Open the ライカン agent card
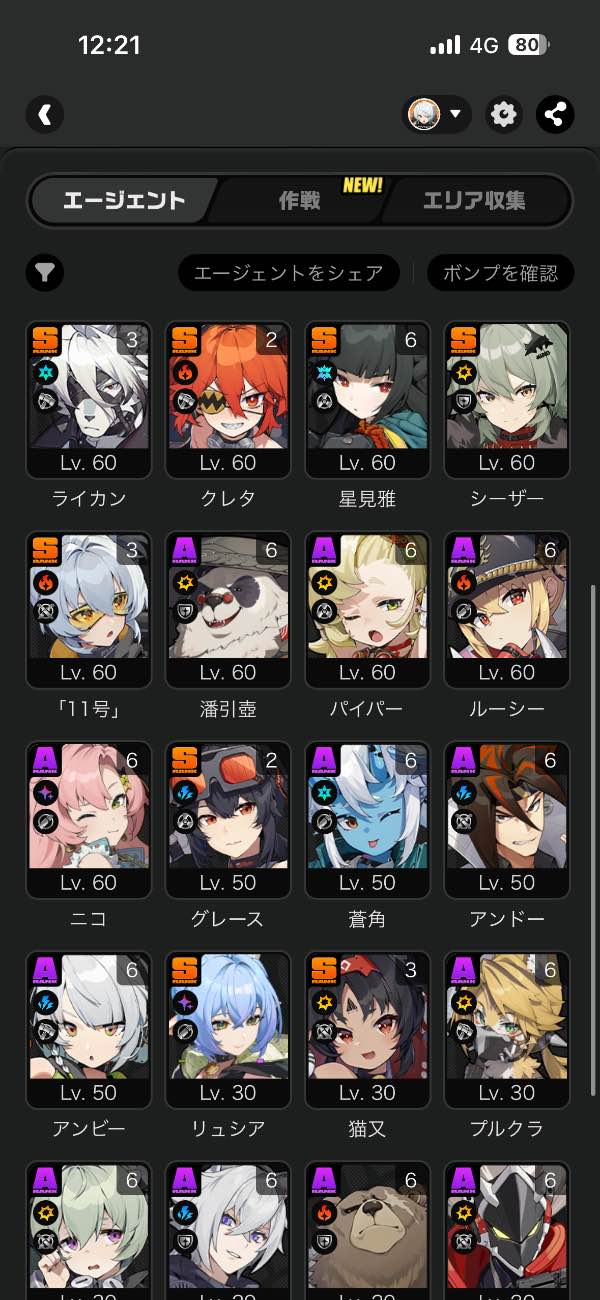 (x=88, y=400)
